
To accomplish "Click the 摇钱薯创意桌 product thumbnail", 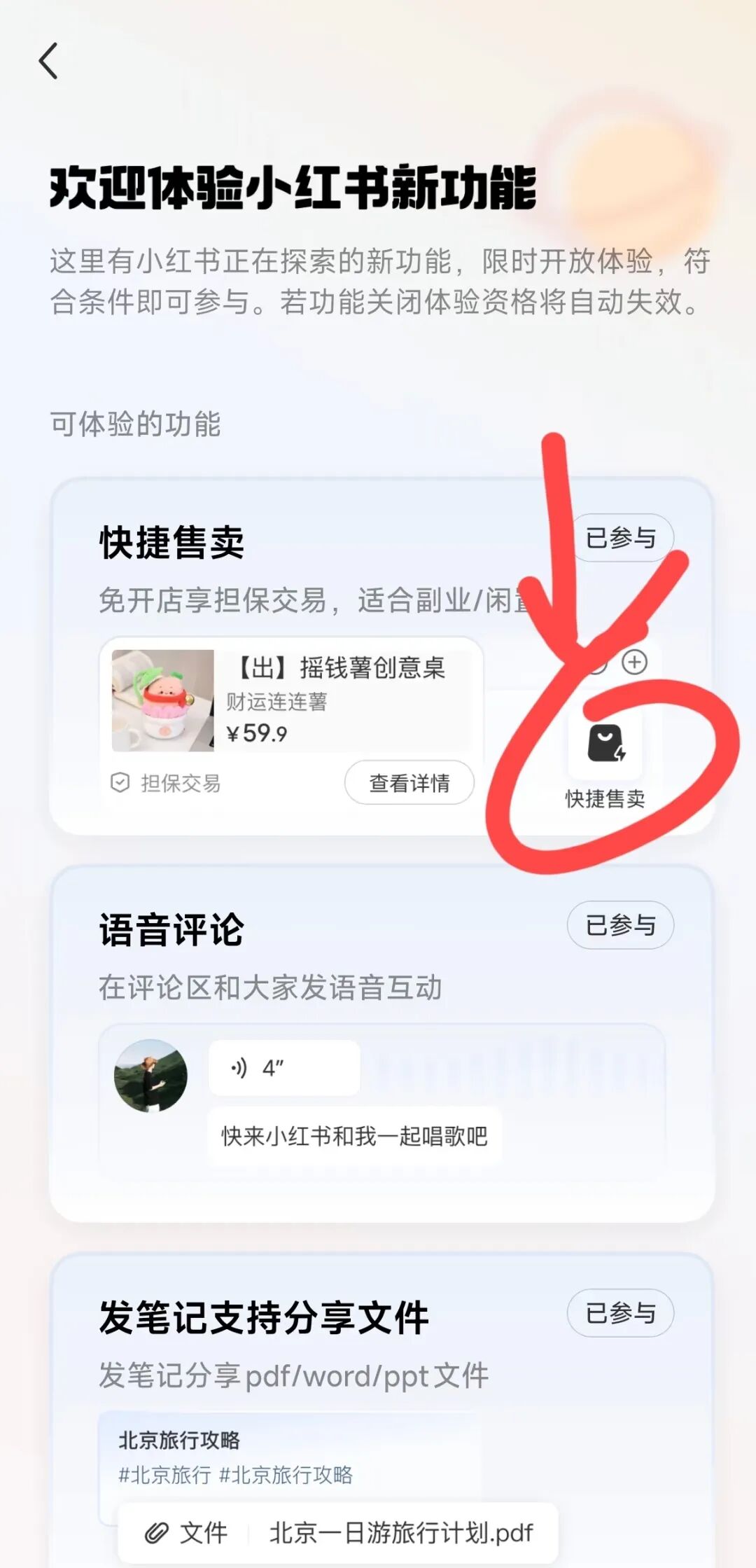I will click(162, 702).
